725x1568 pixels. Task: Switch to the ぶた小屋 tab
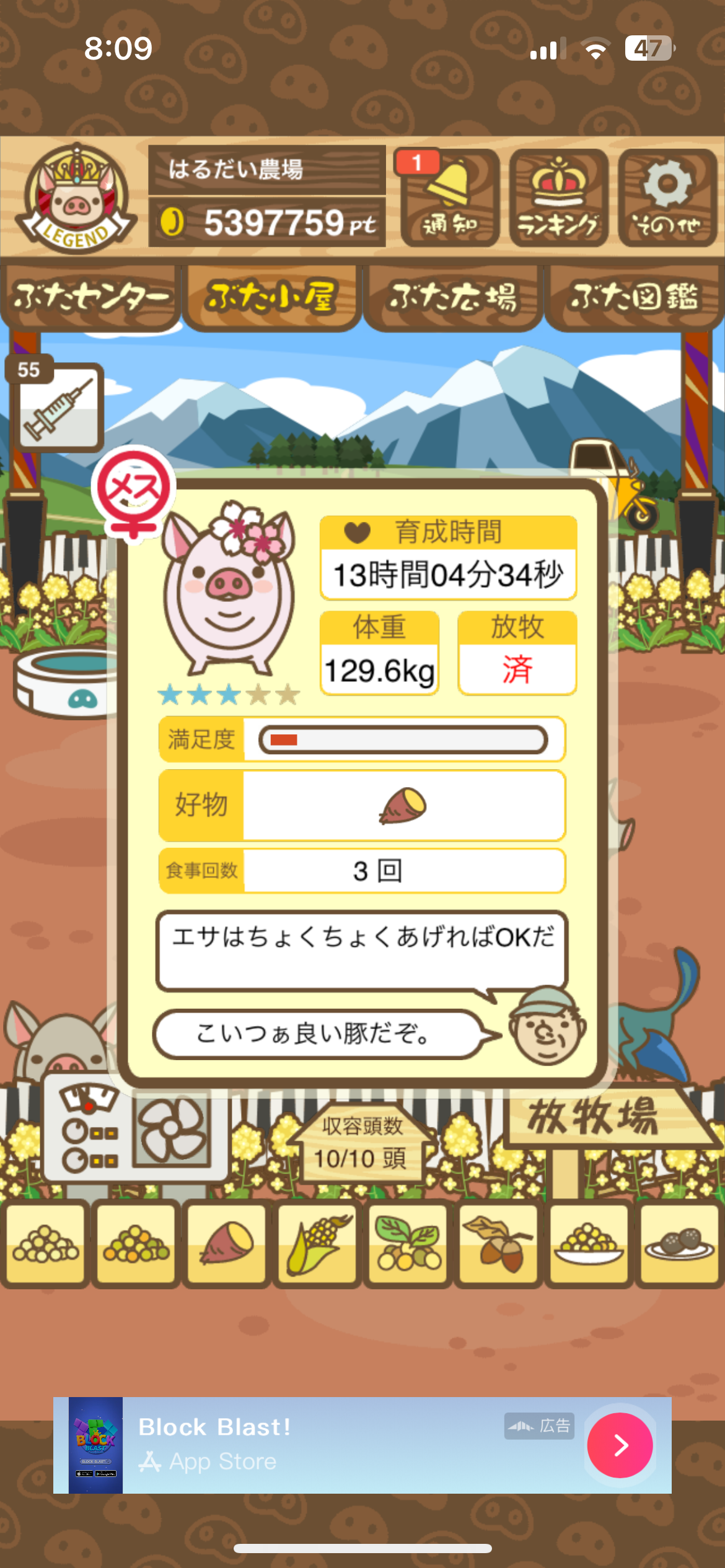271,297
